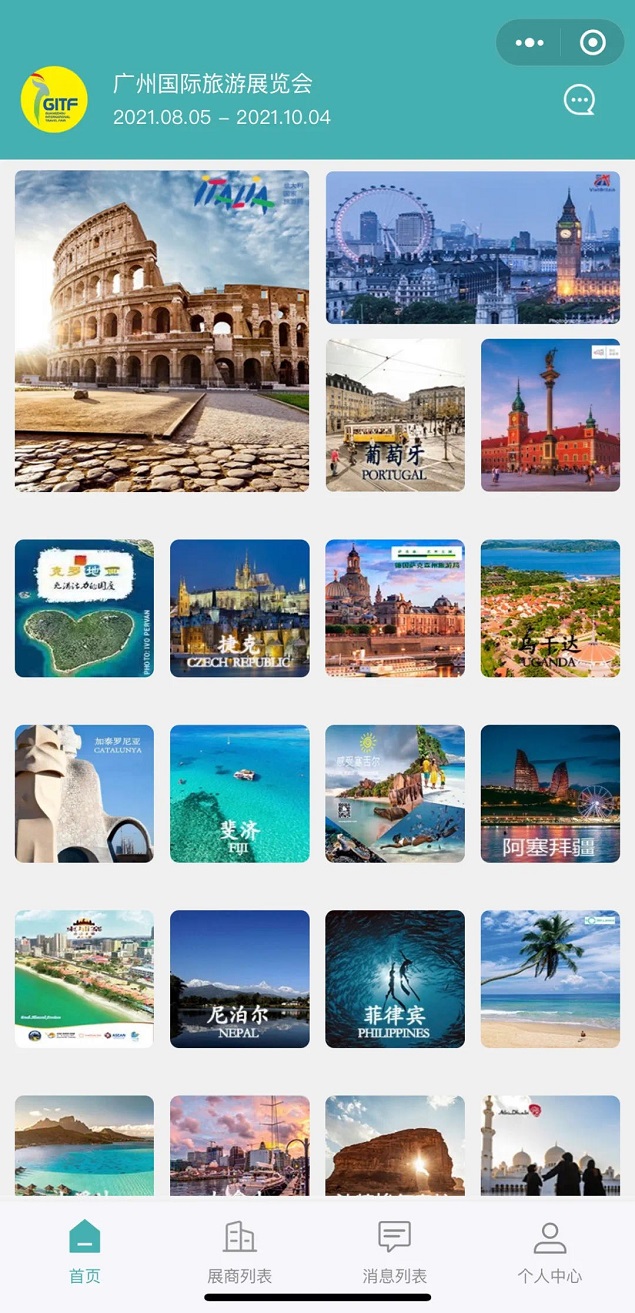View the 阿塞拜疆 exhibitor tile

tap(550, 793)
